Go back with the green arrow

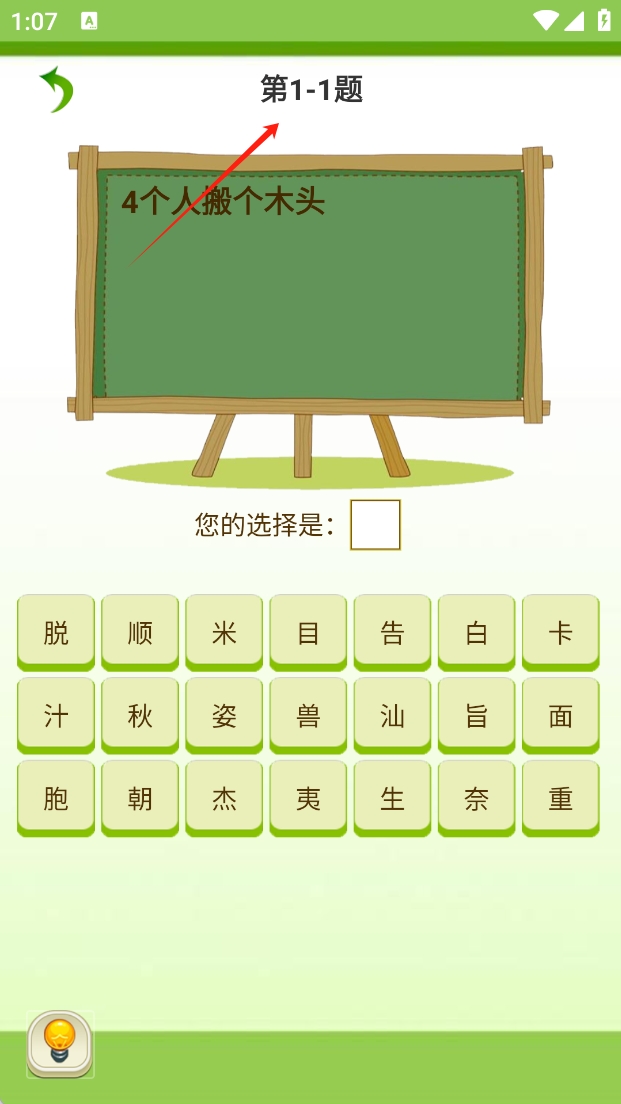point(56,90)
